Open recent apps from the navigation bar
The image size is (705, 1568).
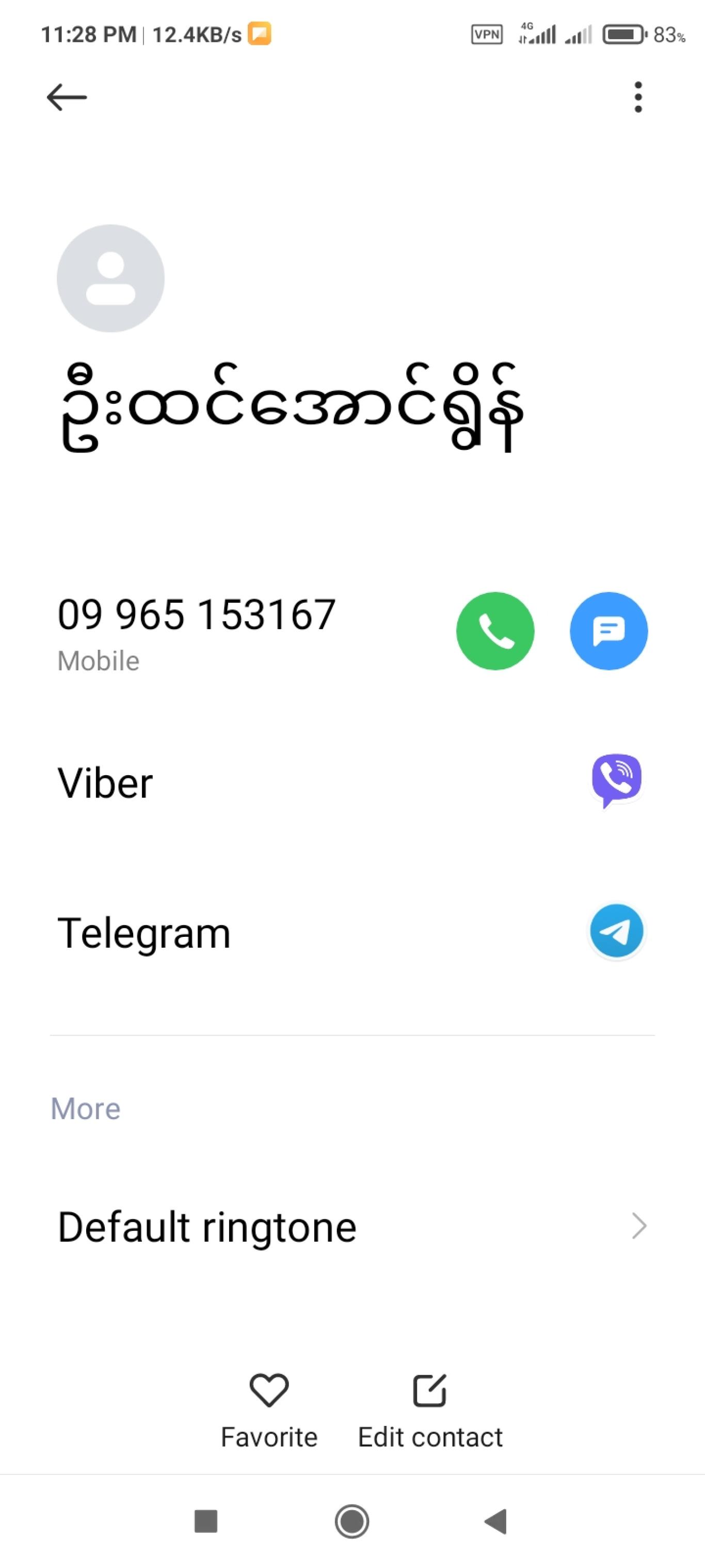[x=205, y=1521]
